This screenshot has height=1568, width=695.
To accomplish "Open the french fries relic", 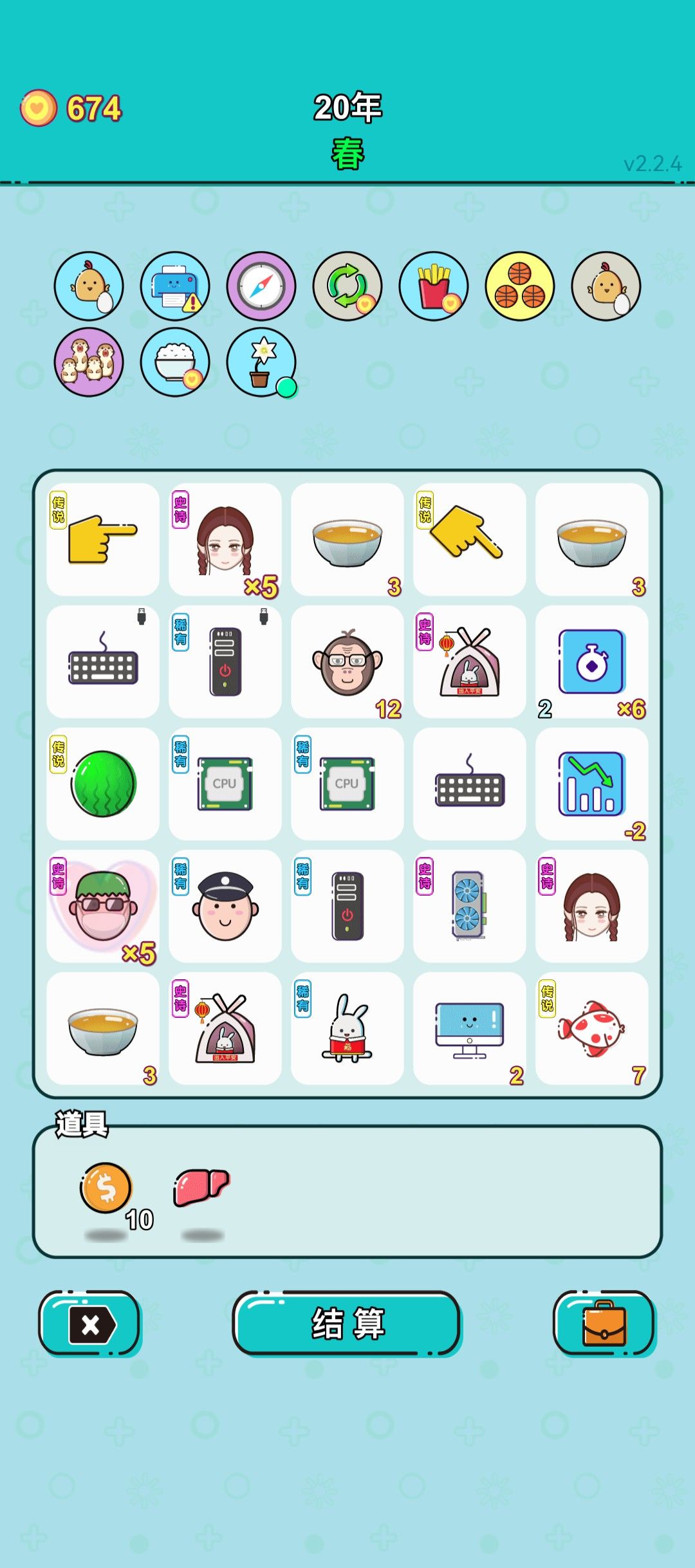I will (x=434, y=286).
